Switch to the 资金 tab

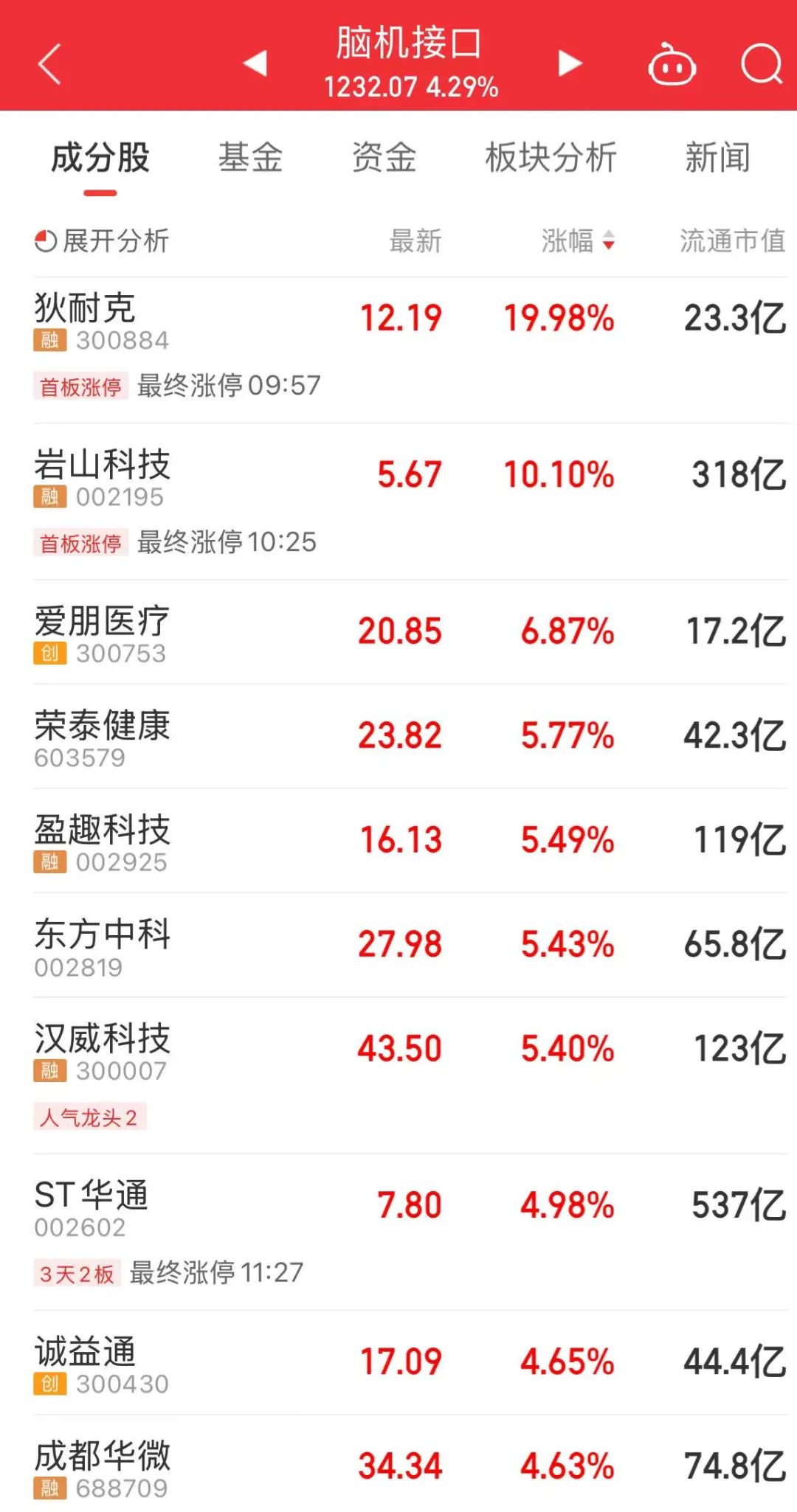[384, 157]
